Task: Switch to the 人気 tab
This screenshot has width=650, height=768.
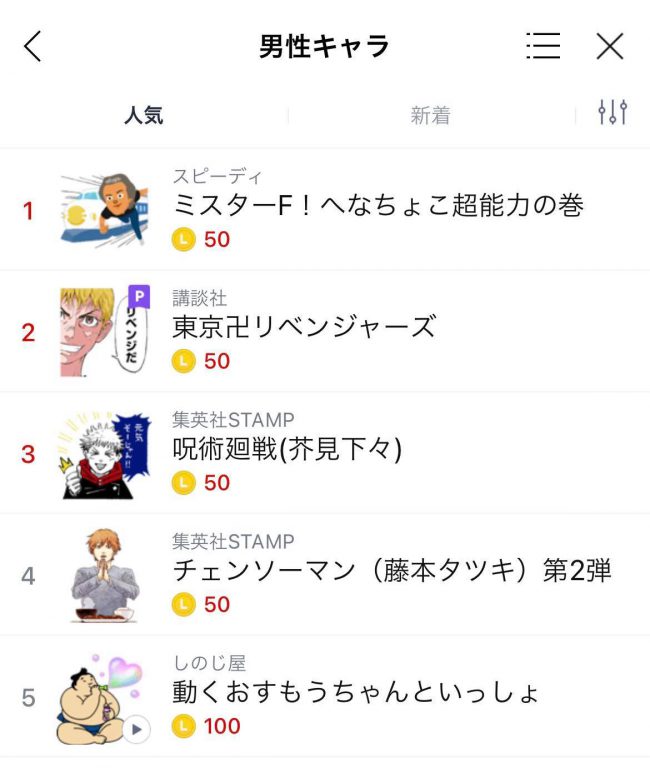Action: coord(144,116)
